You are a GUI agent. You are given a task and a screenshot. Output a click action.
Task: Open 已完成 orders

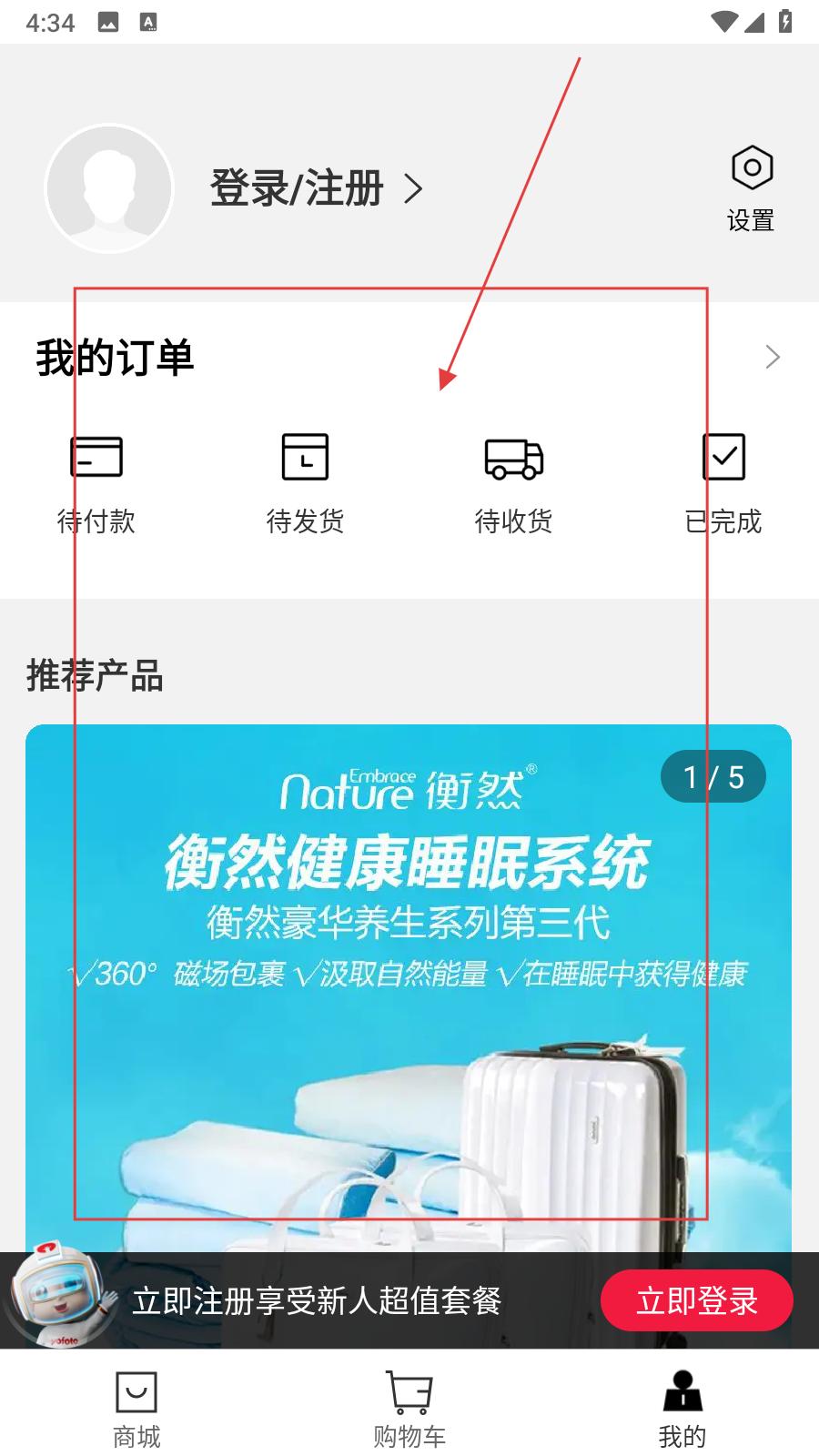tap(723, 482)
